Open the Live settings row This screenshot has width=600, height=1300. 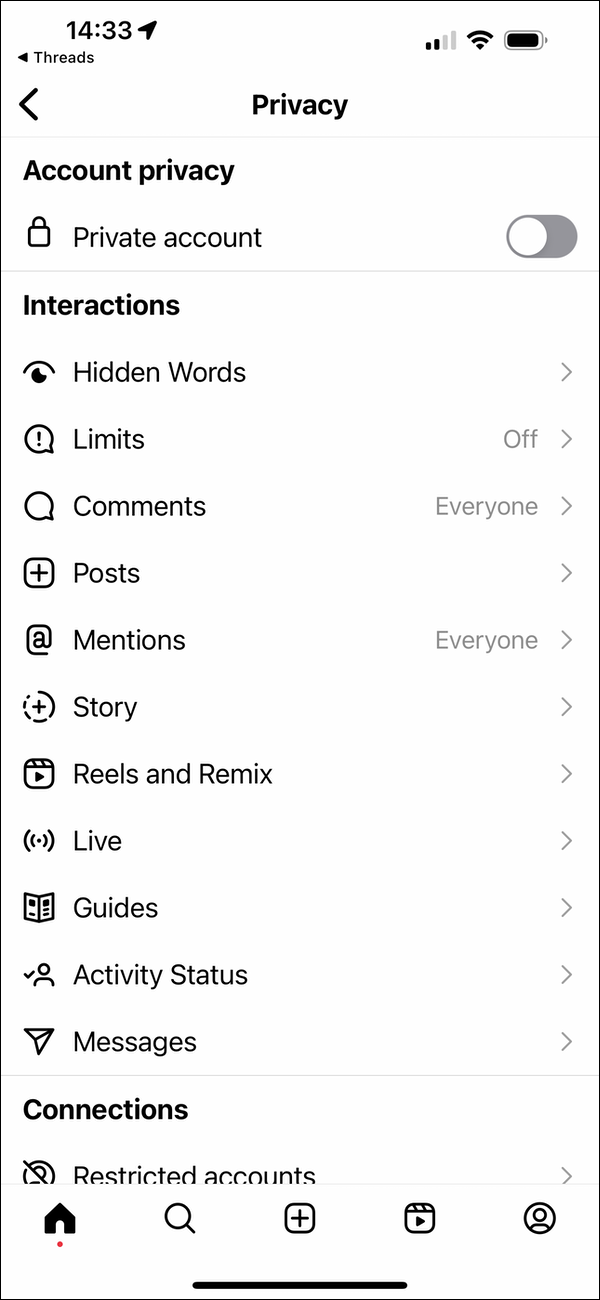300,841
